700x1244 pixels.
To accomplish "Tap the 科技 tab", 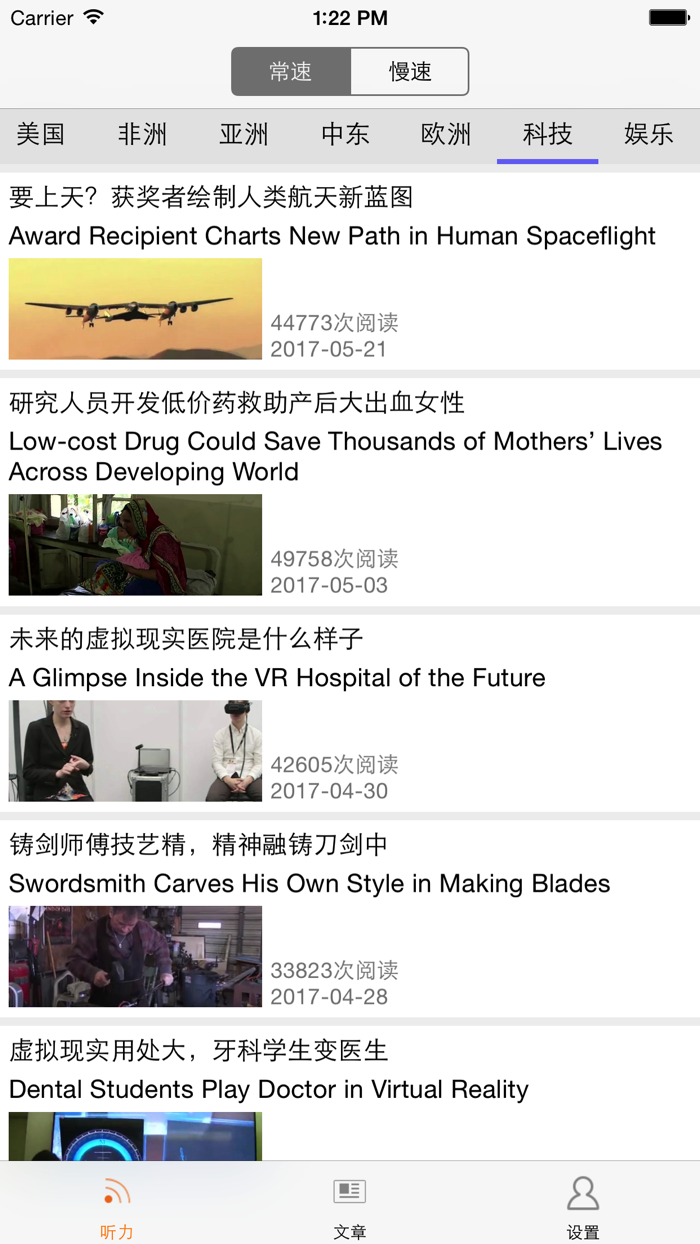I will pyautogui.click(x=547, y=135).
